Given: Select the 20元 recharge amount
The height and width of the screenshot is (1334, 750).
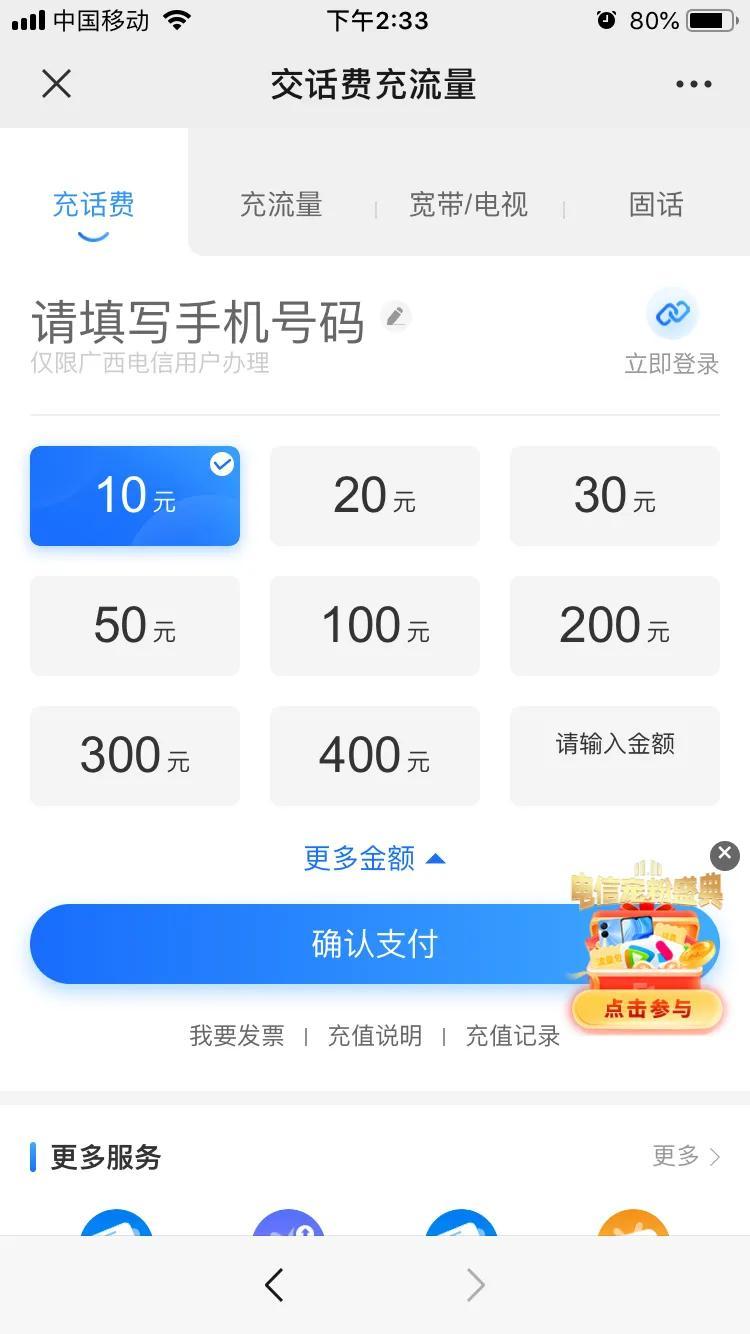Looking at the screenshot, I should click(x=375, y=496).
